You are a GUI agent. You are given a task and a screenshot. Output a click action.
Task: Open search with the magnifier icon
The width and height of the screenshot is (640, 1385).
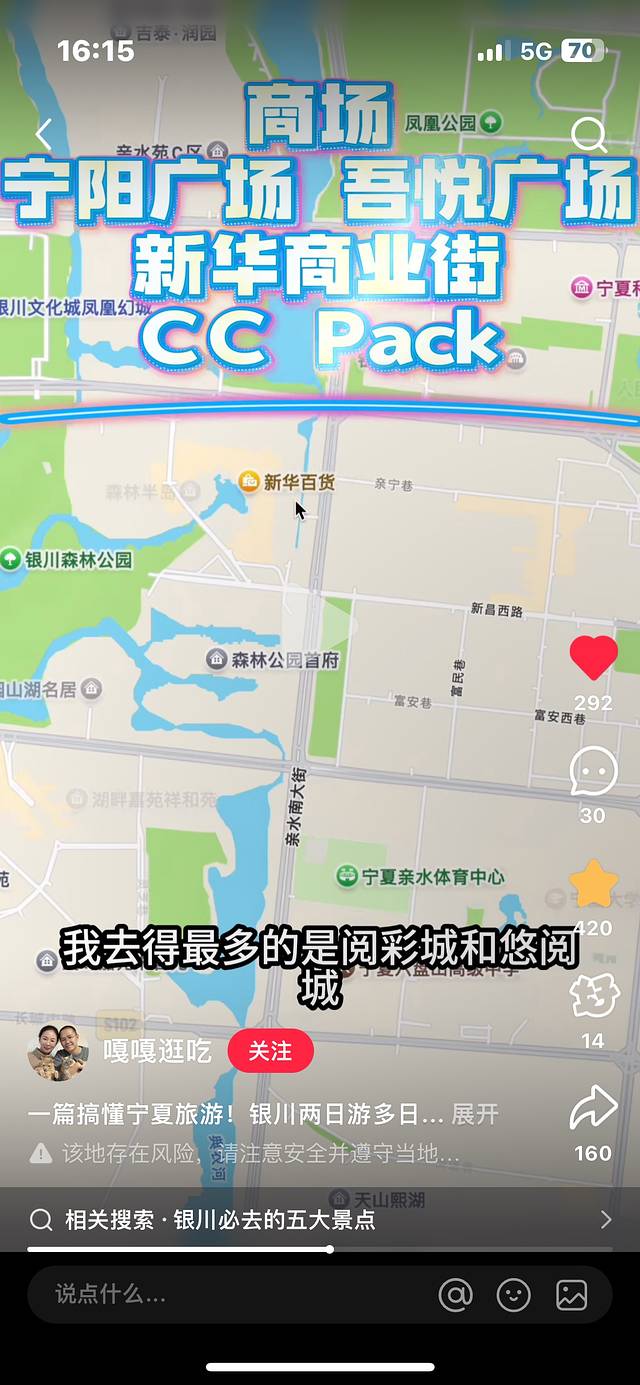(x=588, y=134)
